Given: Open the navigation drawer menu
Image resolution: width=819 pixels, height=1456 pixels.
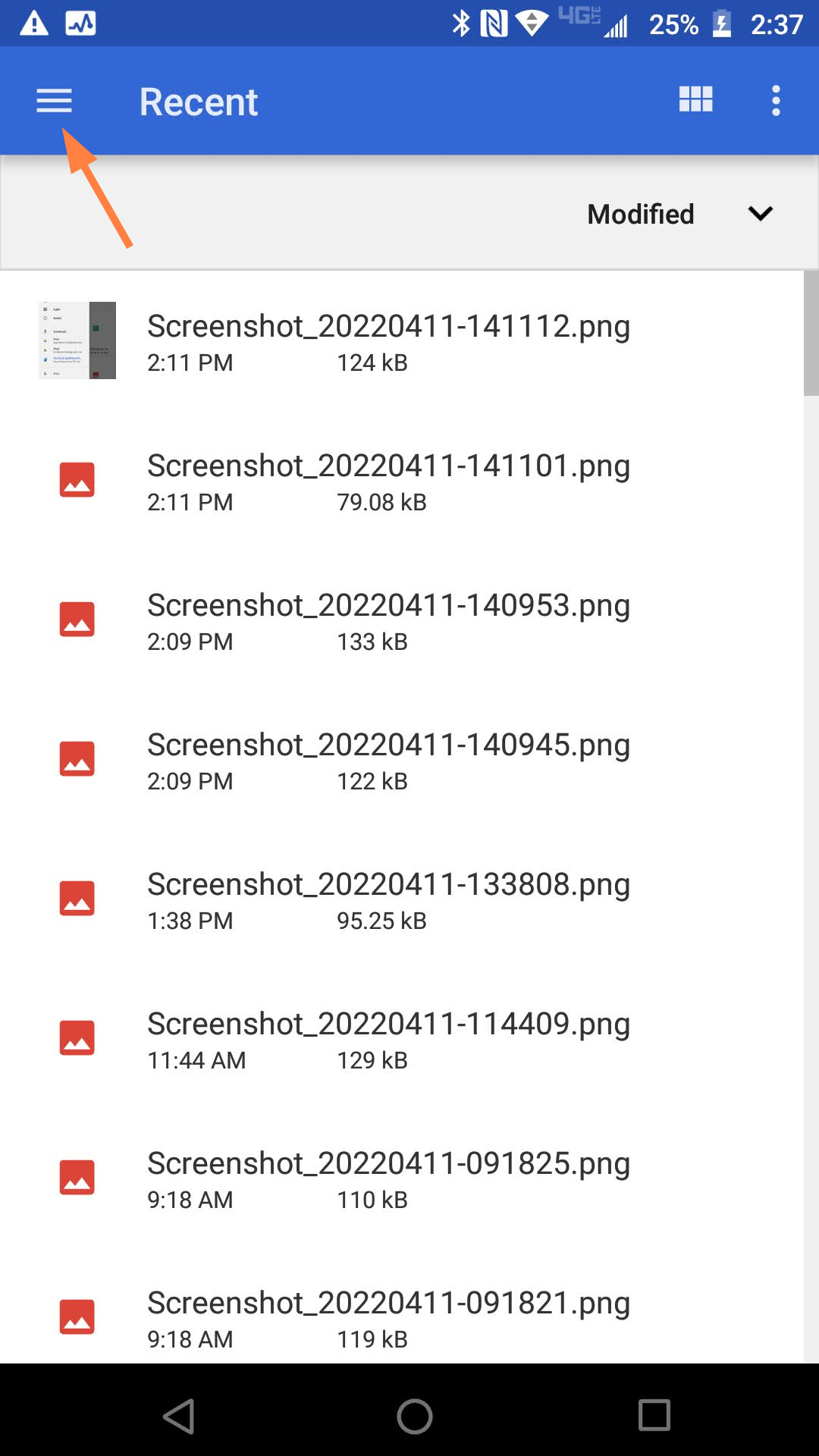Looking at the screenshot, I should coord(53,100).
